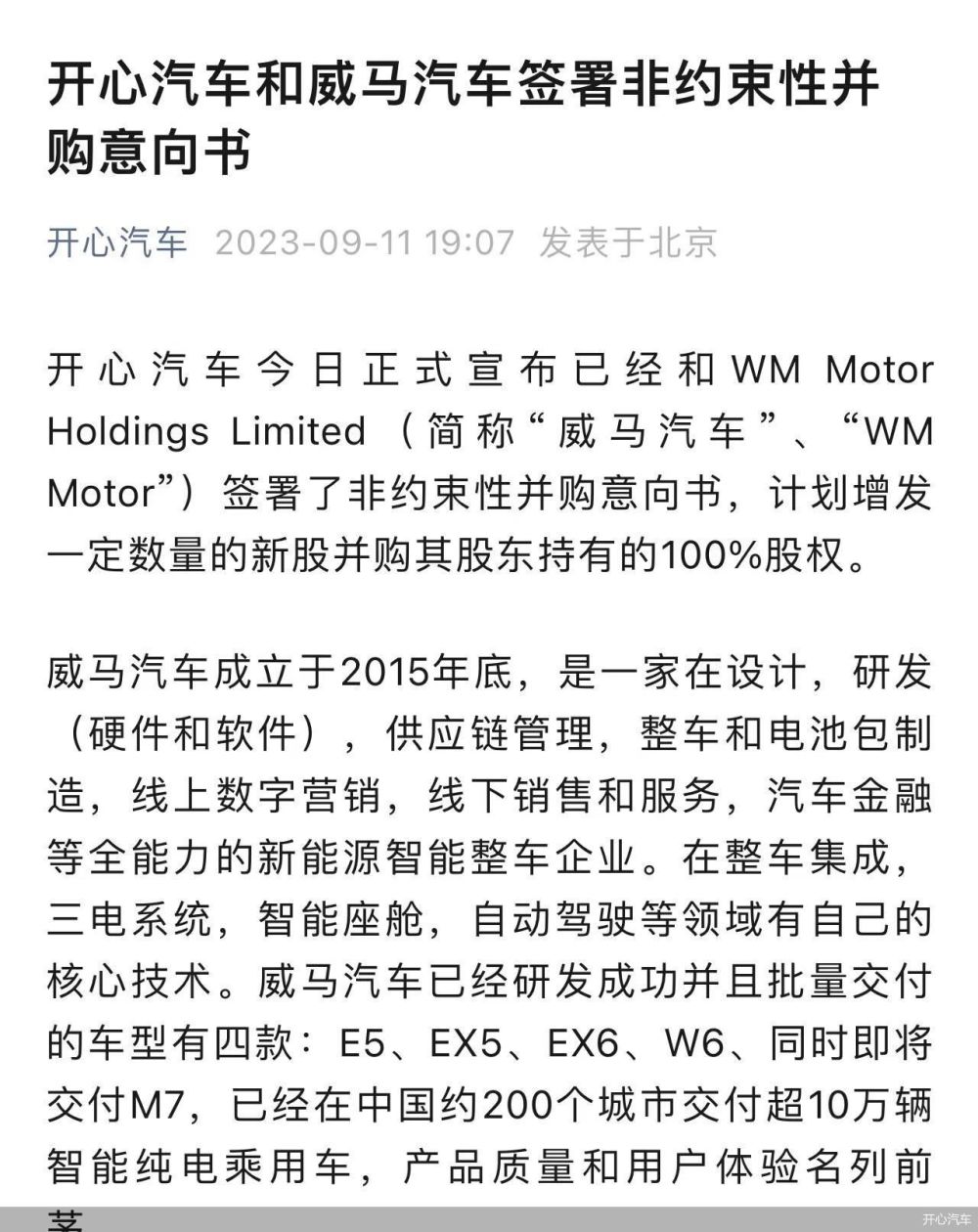This screenshot has height=1232, width=978.
Task: Open the 开心汽车 account link below the title
Action: [x=116, y=242]
